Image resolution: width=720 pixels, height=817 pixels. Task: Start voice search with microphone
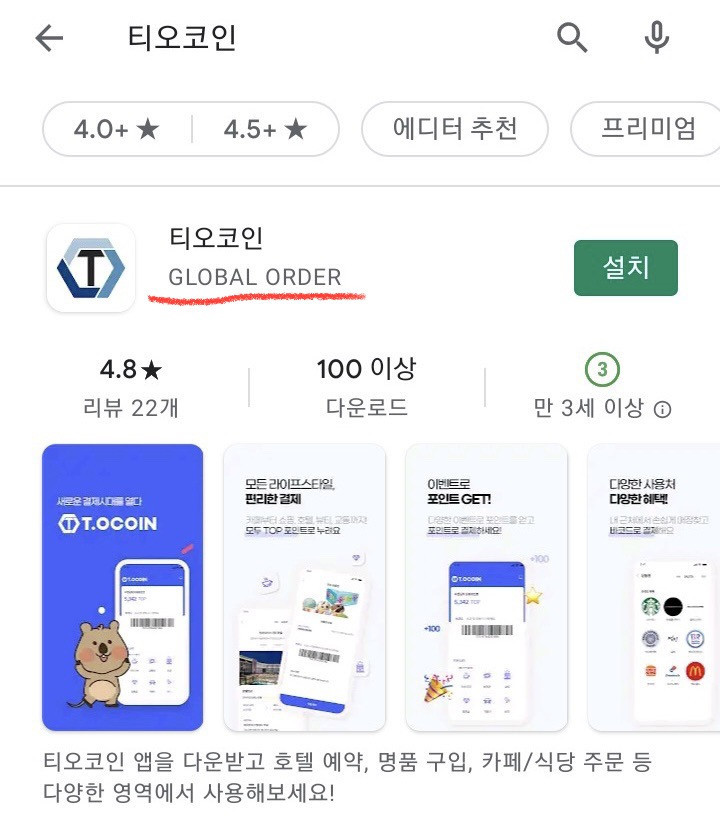(x=656, y=39)
